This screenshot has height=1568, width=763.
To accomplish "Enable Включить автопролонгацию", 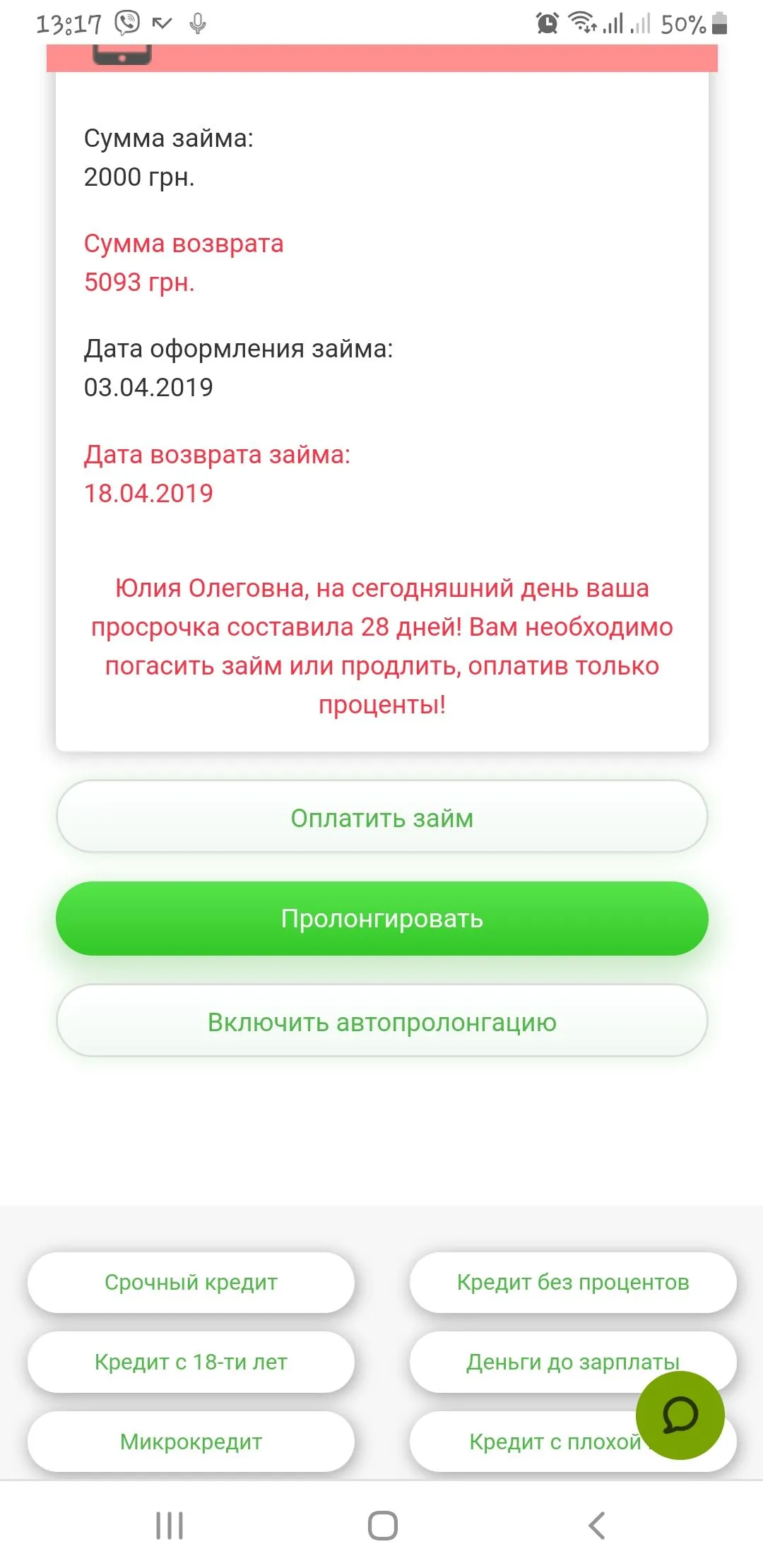I will coord(381,1021).
